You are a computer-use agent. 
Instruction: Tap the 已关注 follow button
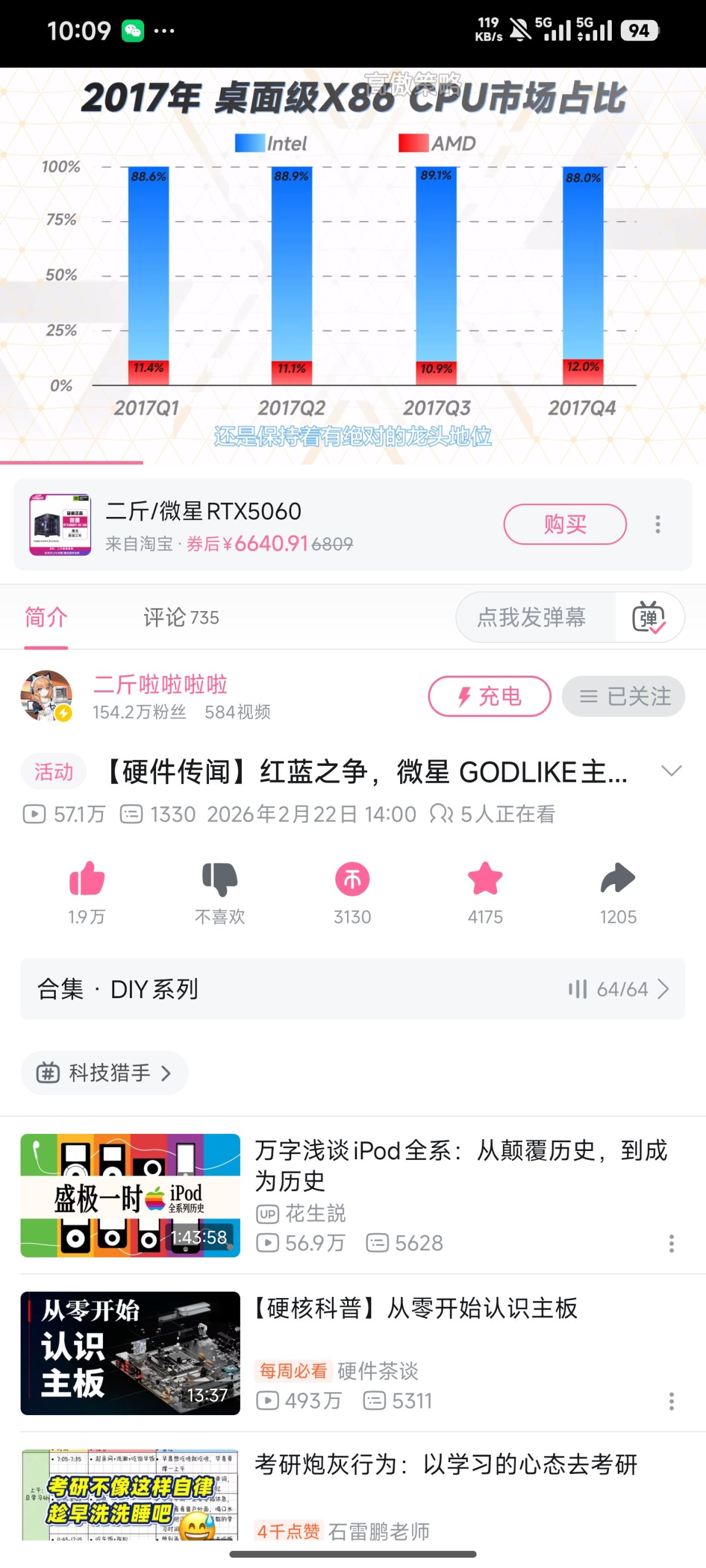pos(622,696)
